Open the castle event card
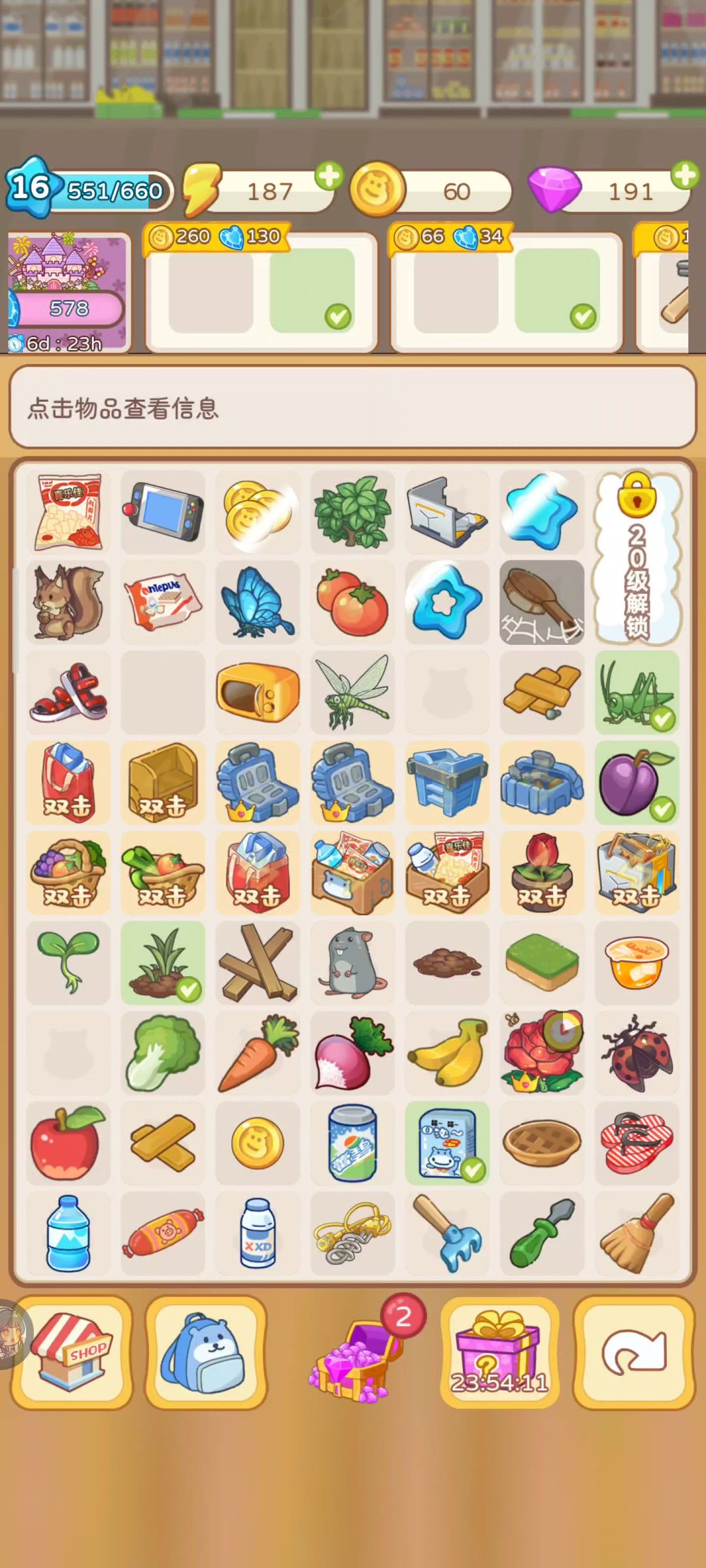 point(68,292)
